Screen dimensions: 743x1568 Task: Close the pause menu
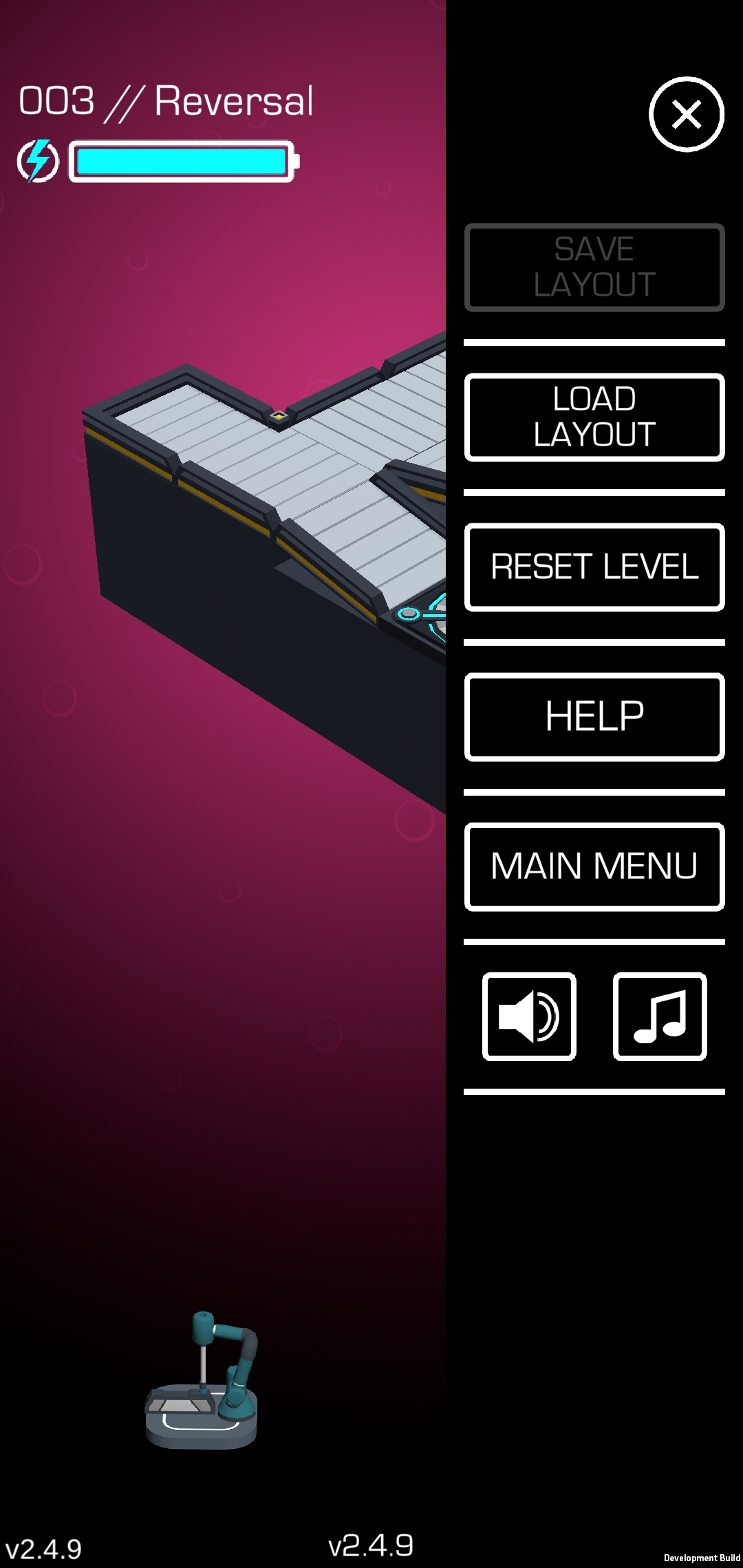[686, 114]
